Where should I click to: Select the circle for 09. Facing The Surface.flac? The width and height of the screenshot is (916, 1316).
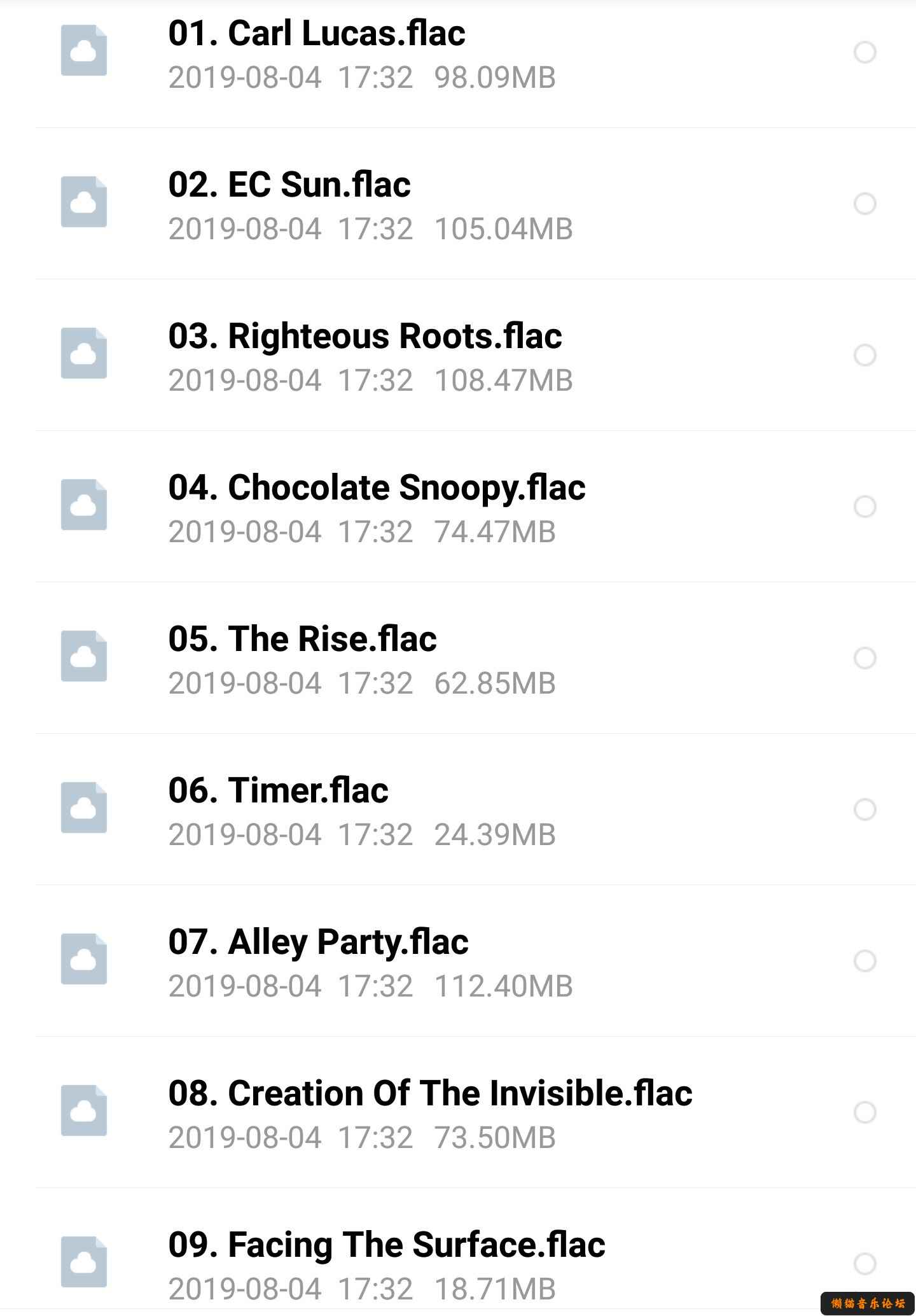pyautogui.click(x=864, y=1264)
